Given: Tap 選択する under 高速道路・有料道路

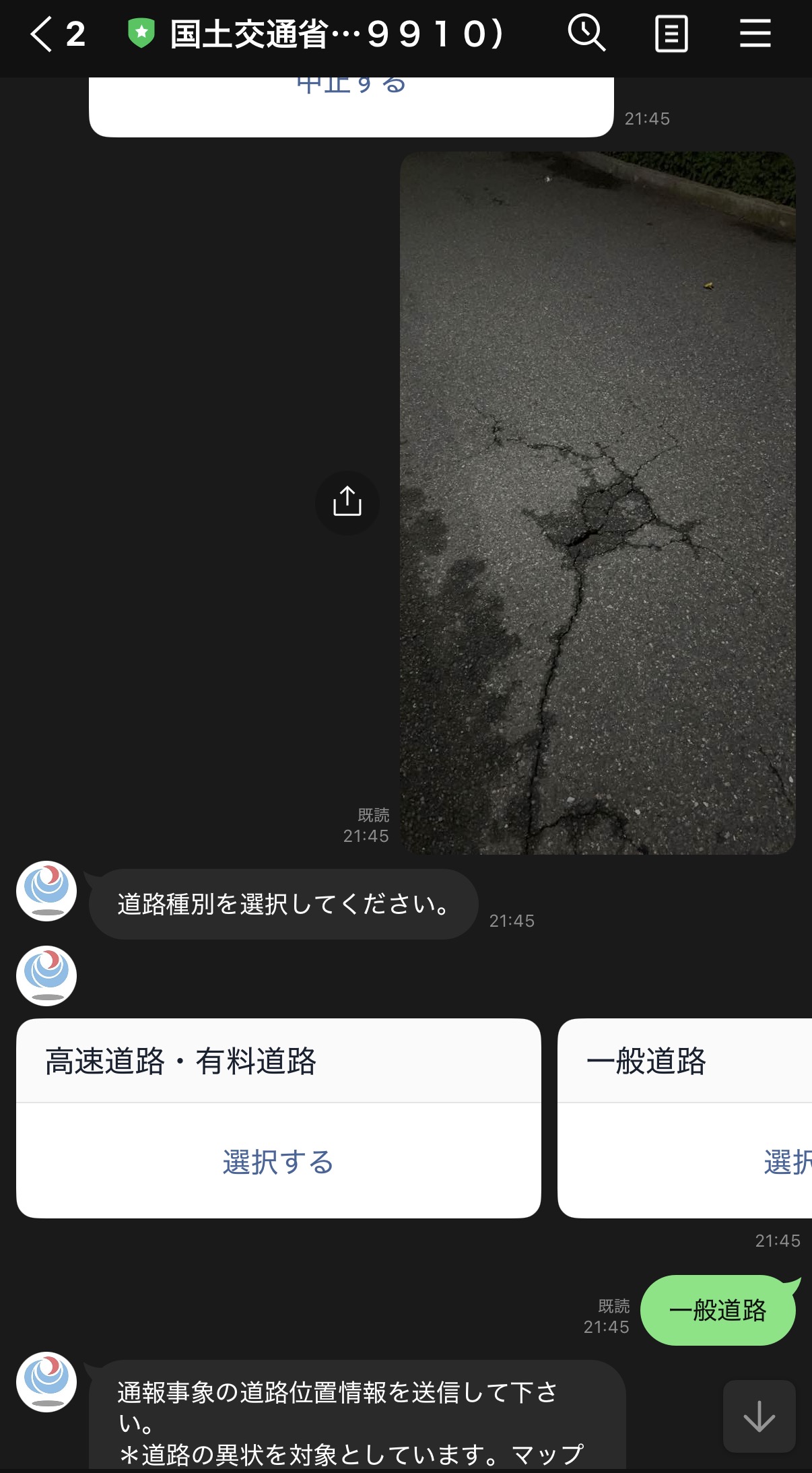Looking at the screenshot, I should (x=278, y=1162).
